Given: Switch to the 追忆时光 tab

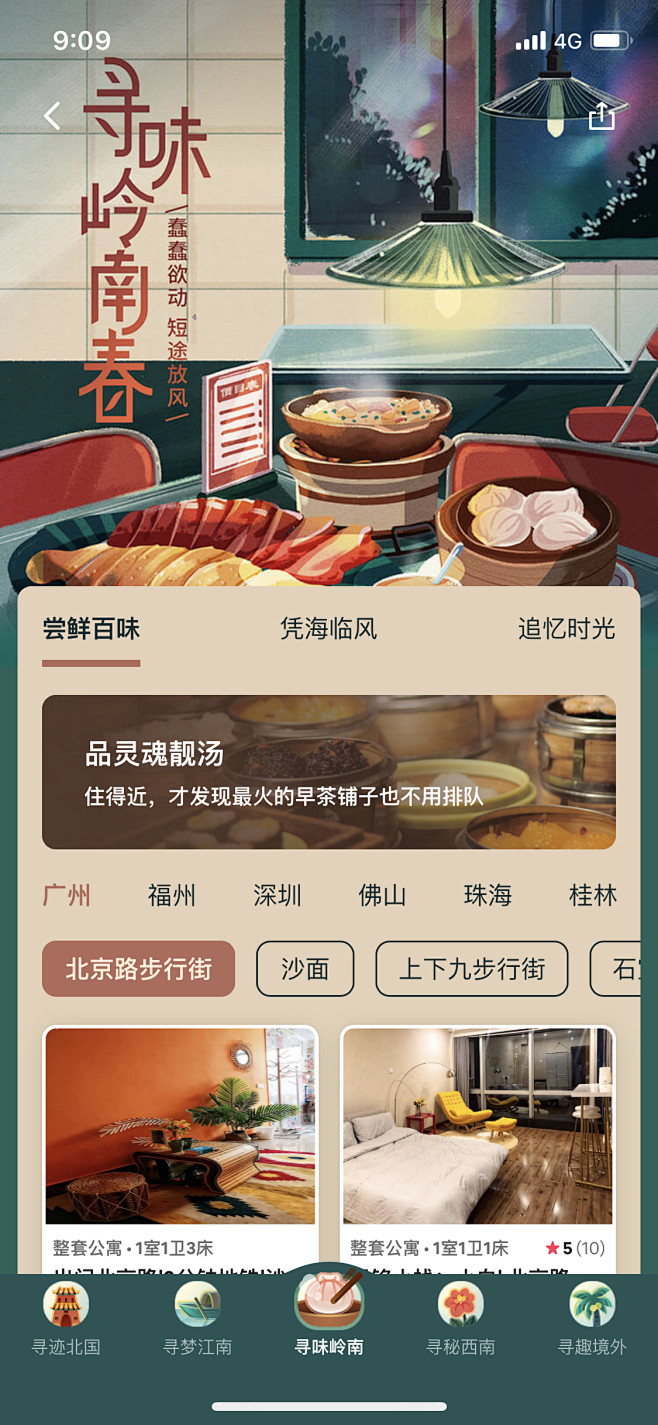Looking at the screenshot, I should (566, 629).
